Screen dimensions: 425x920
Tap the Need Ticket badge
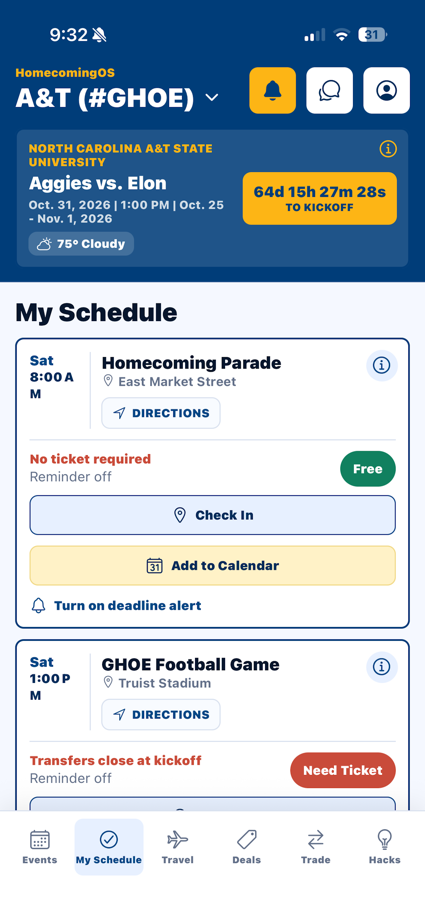pos(343,770)
